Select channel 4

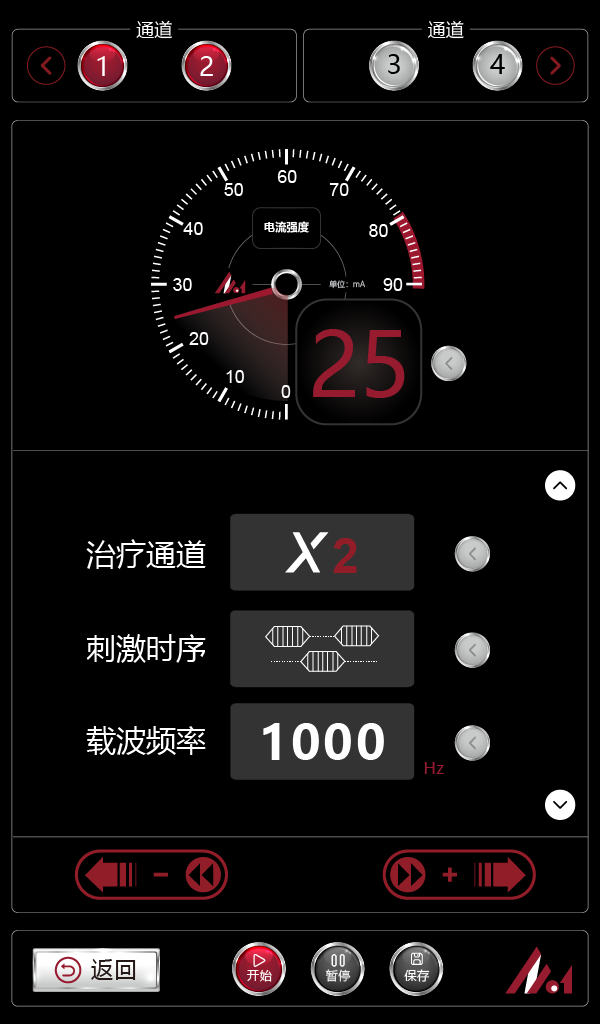[x=498, y=66]
